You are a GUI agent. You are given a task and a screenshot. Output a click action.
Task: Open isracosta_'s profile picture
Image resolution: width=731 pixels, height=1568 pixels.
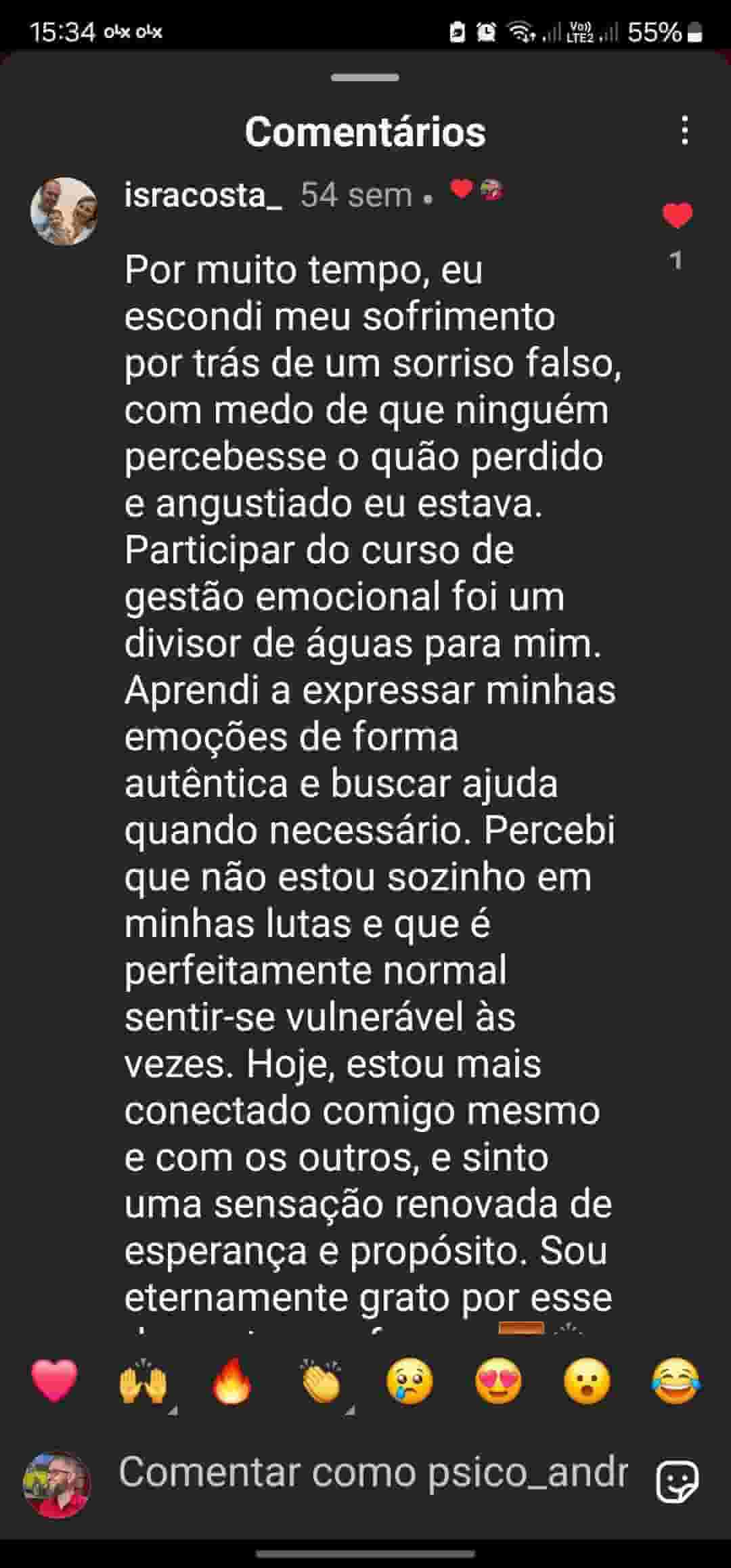(64, 211)
